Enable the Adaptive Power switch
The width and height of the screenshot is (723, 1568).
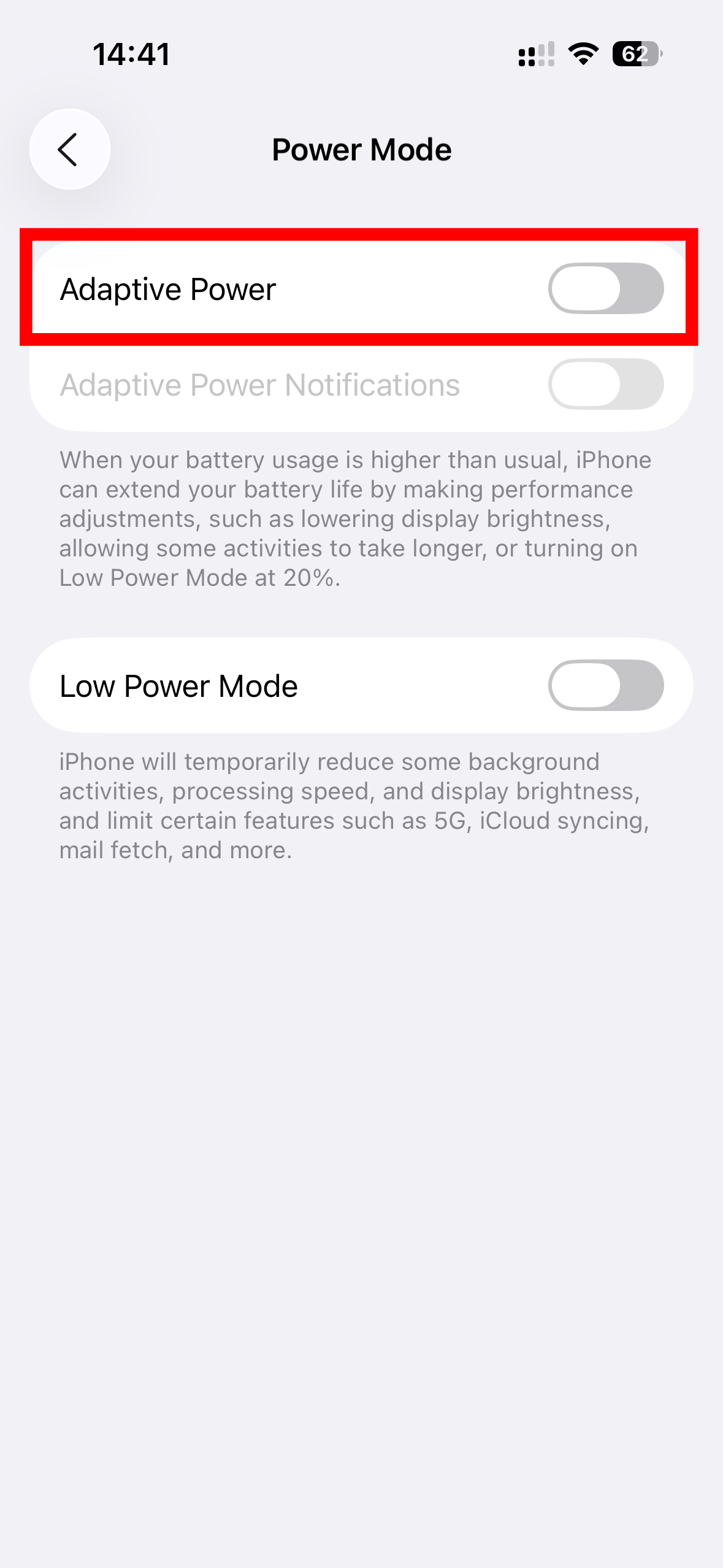(x=605, y=288)
